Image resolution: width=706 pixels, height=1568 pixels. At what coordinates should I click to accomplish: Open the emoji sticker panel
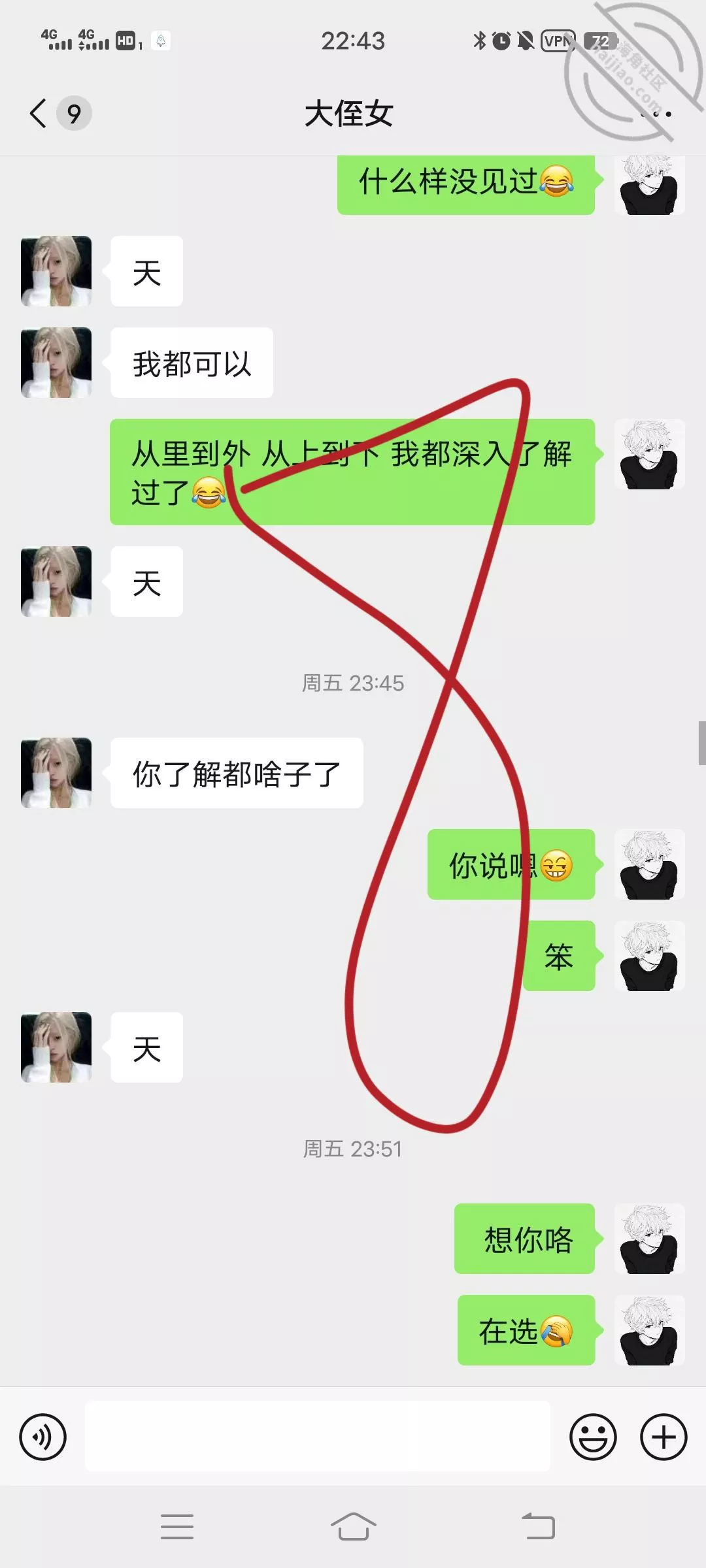point(593,1437)
